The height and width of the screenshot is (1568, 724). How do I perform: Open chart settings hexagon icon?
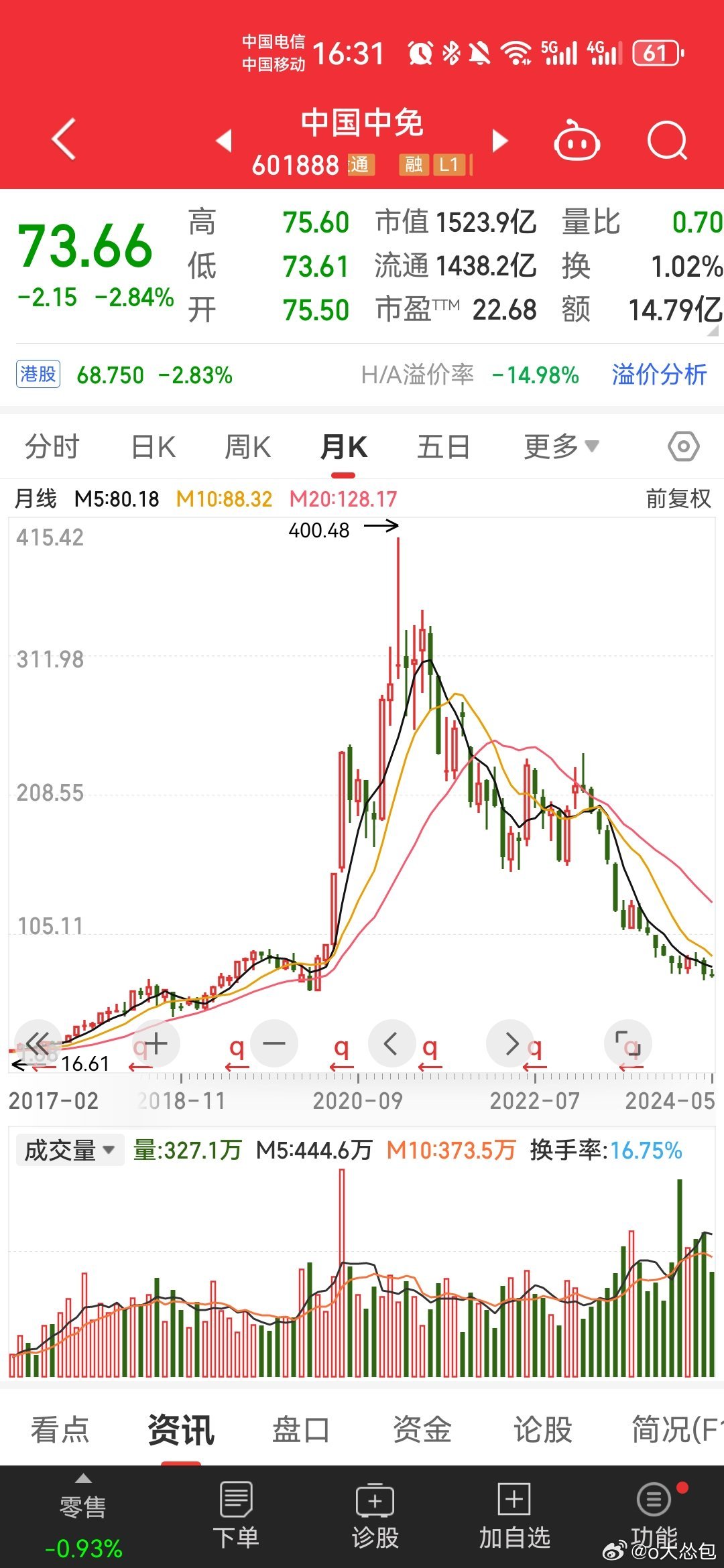[683, 446]
